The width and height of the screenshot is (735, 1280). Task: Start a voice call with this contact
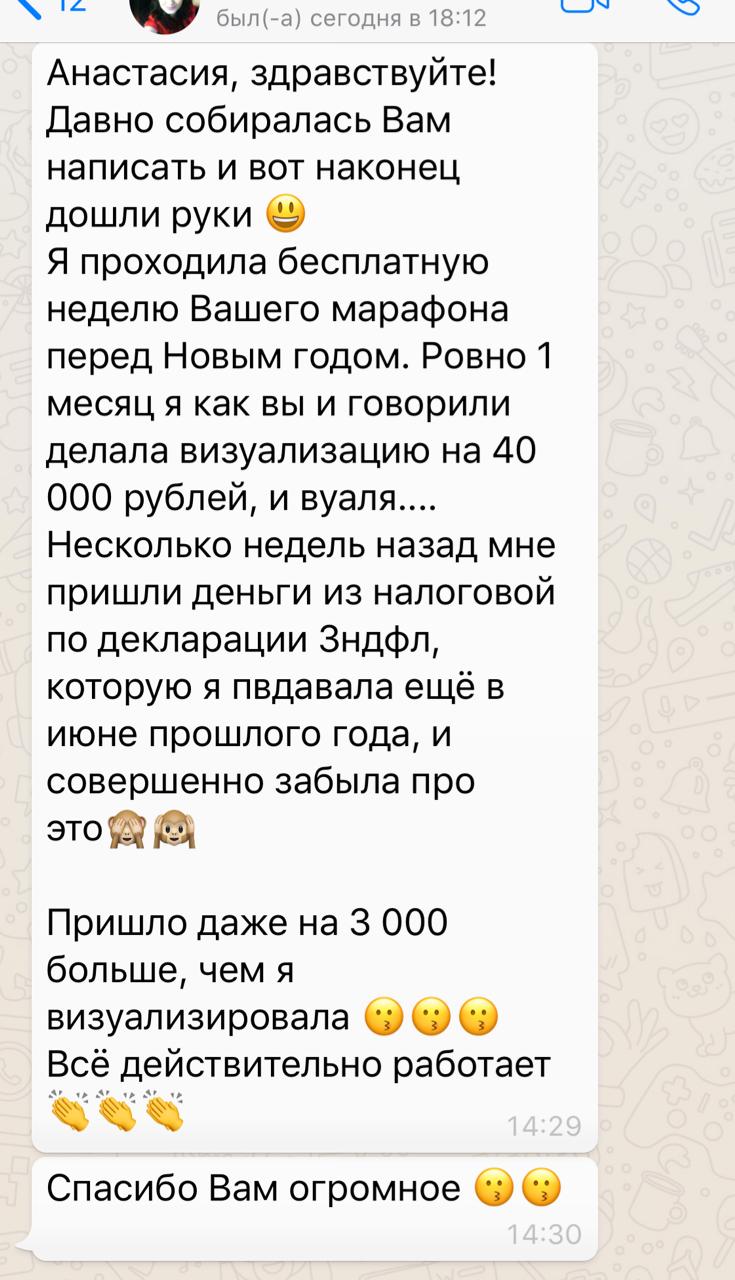685,6
